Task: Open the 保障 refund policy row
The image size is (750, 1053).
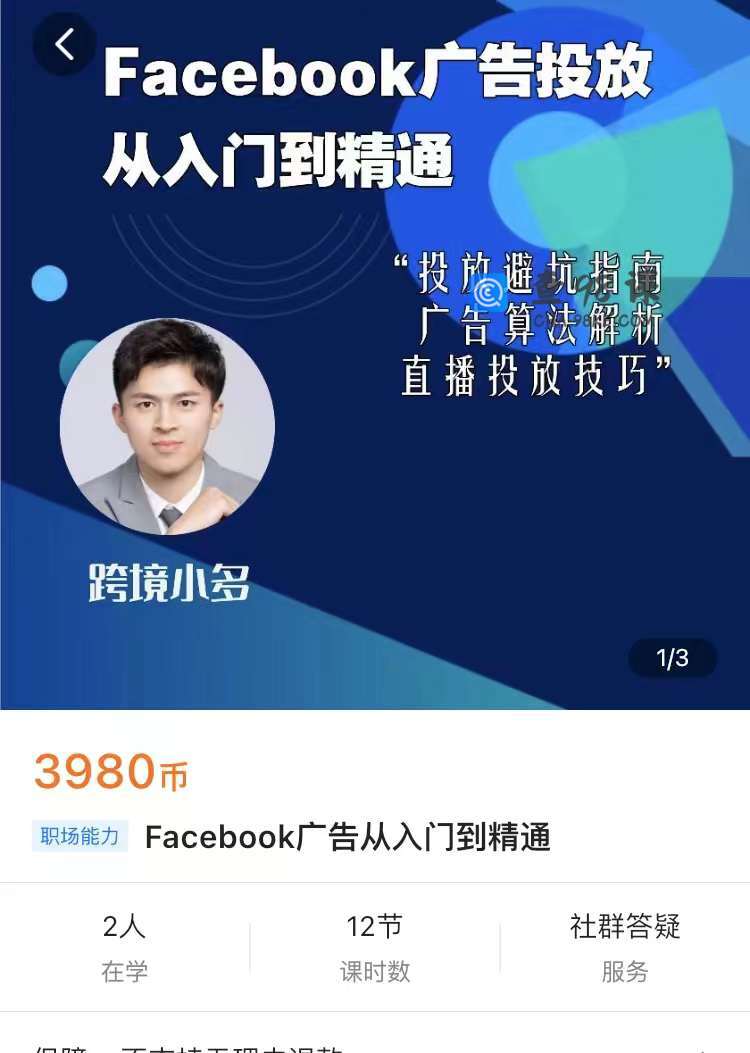Action: (x=375, y=1045)
